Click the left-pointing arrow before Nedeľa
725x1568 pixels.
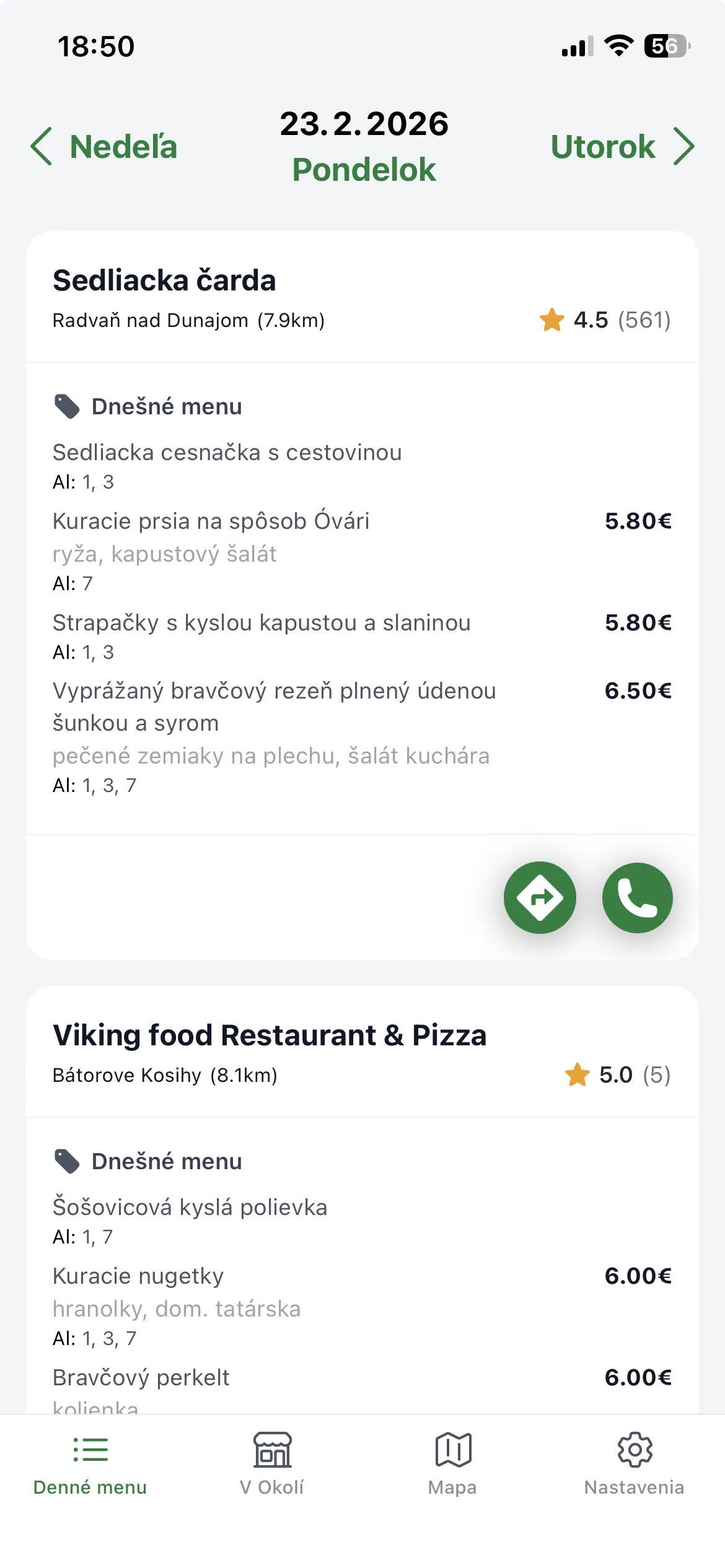42,147
